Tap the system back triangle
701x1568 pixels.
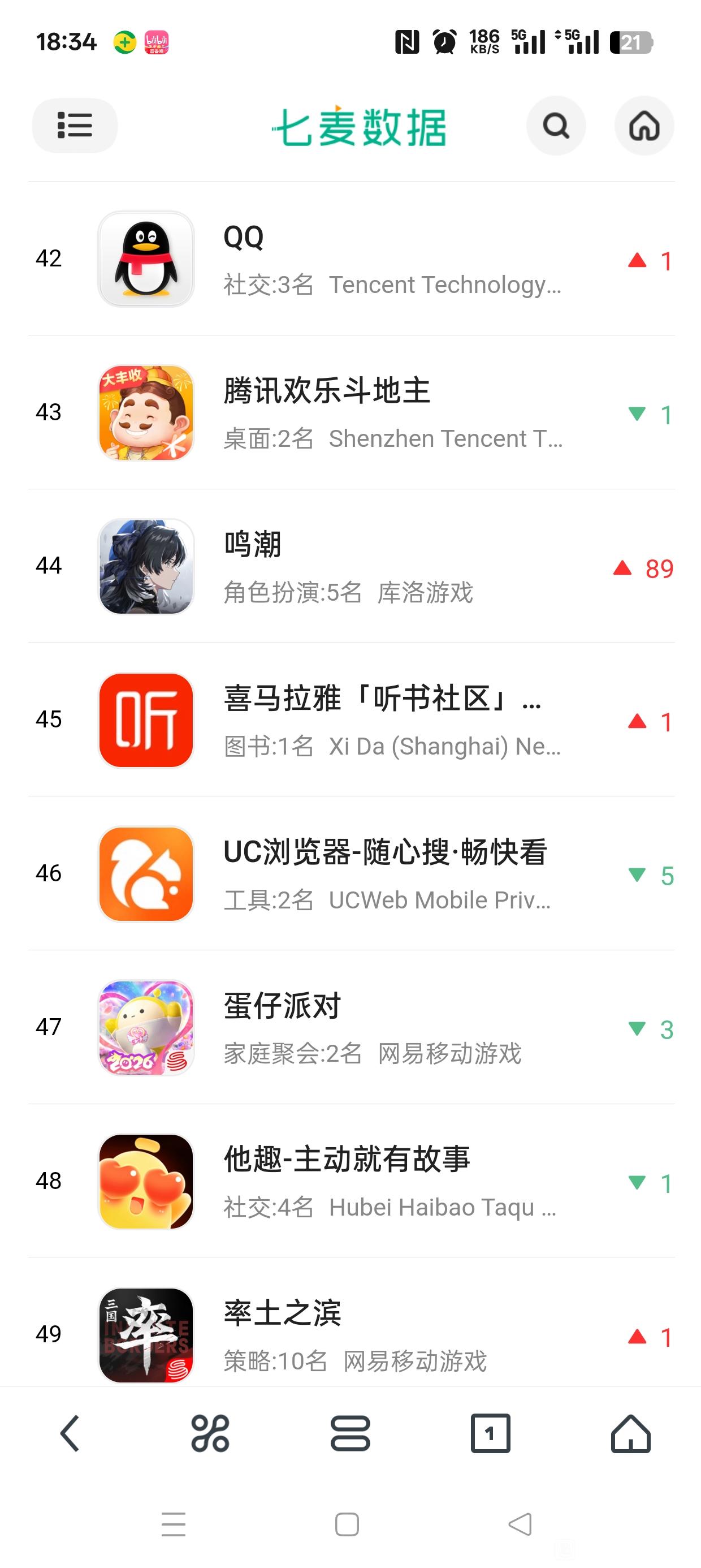coord(520,1524)
